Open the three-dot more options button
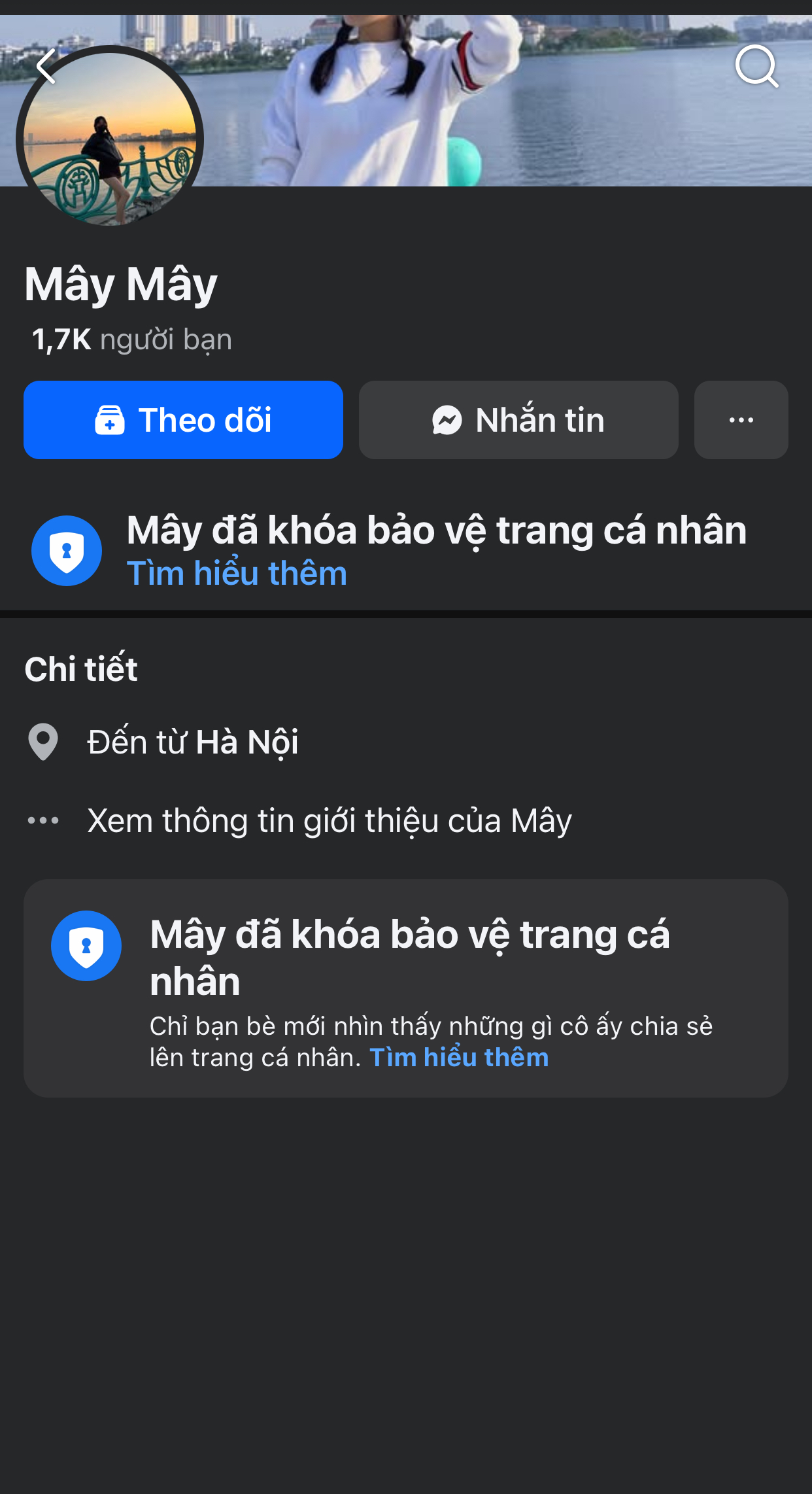The height and width of the screenshot is (1494, 812). [x=741, y=420]
